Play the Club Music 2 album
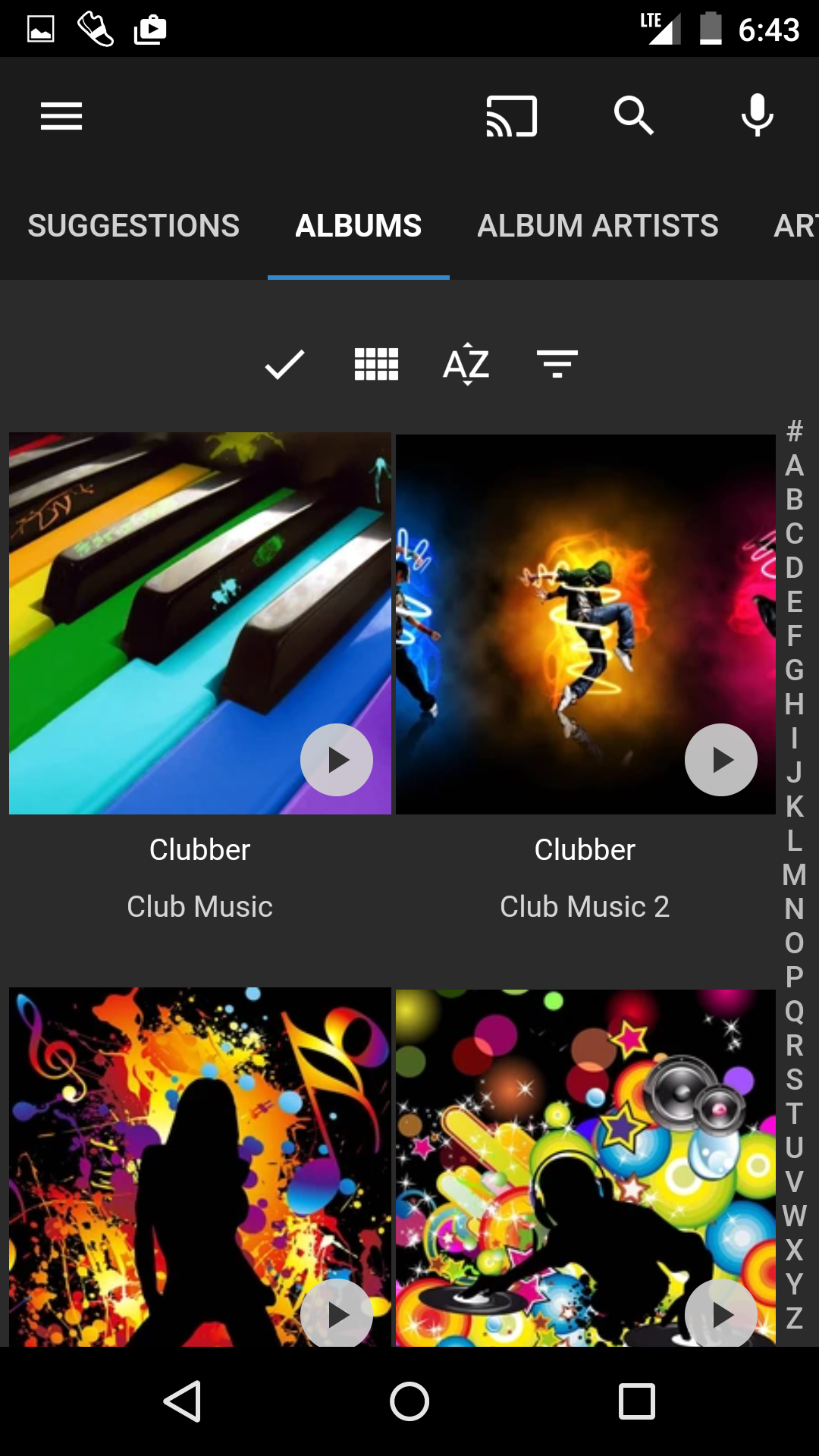The height and width of the screenshot is (1456, 819). pyautogui.click(x=721, y=759)
